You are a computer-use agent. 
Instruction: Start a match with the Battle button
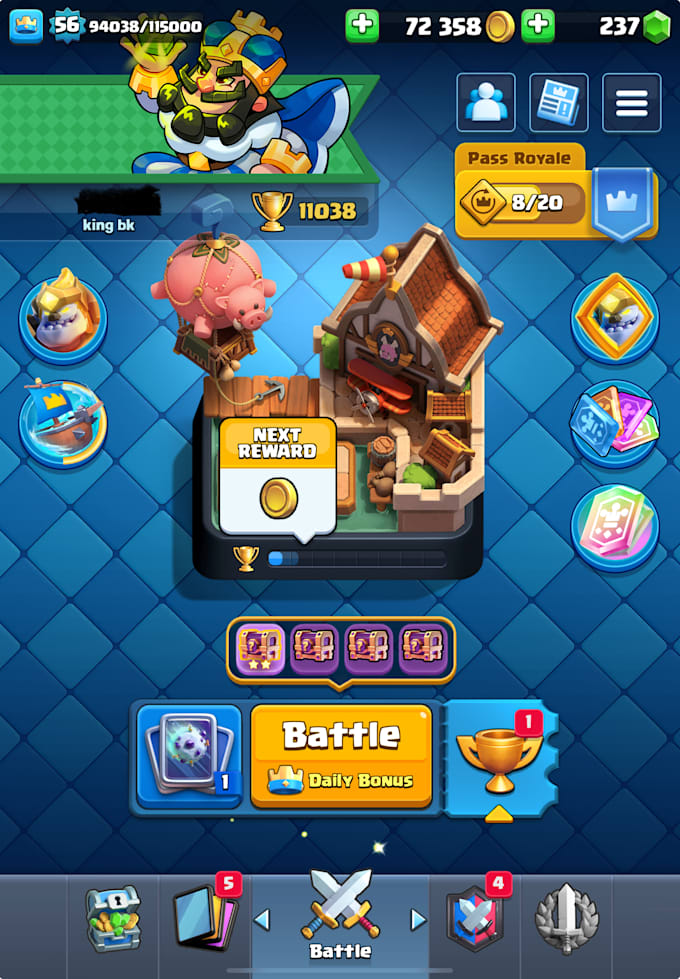click(341, 755)
